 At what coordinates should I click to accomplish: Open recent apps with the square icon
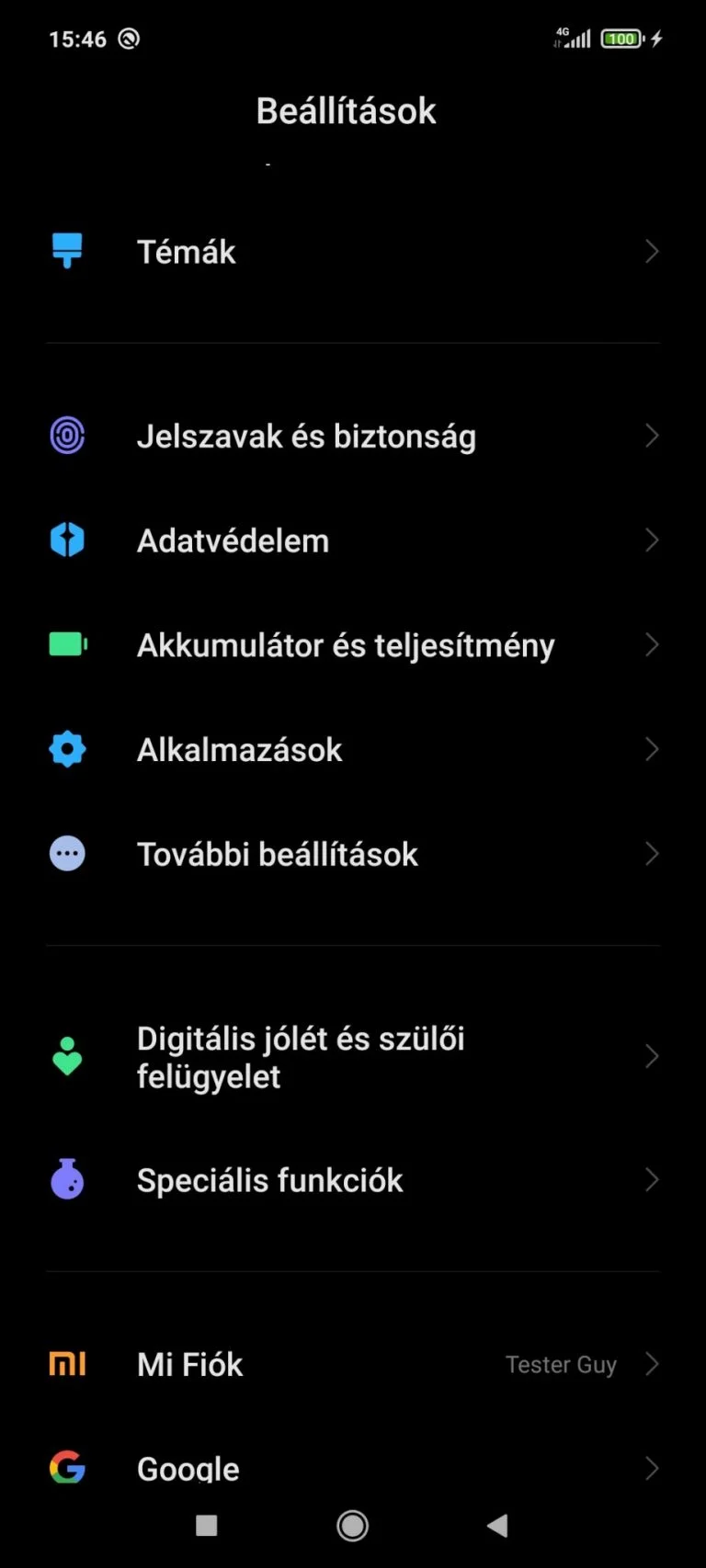(206, 1525)
